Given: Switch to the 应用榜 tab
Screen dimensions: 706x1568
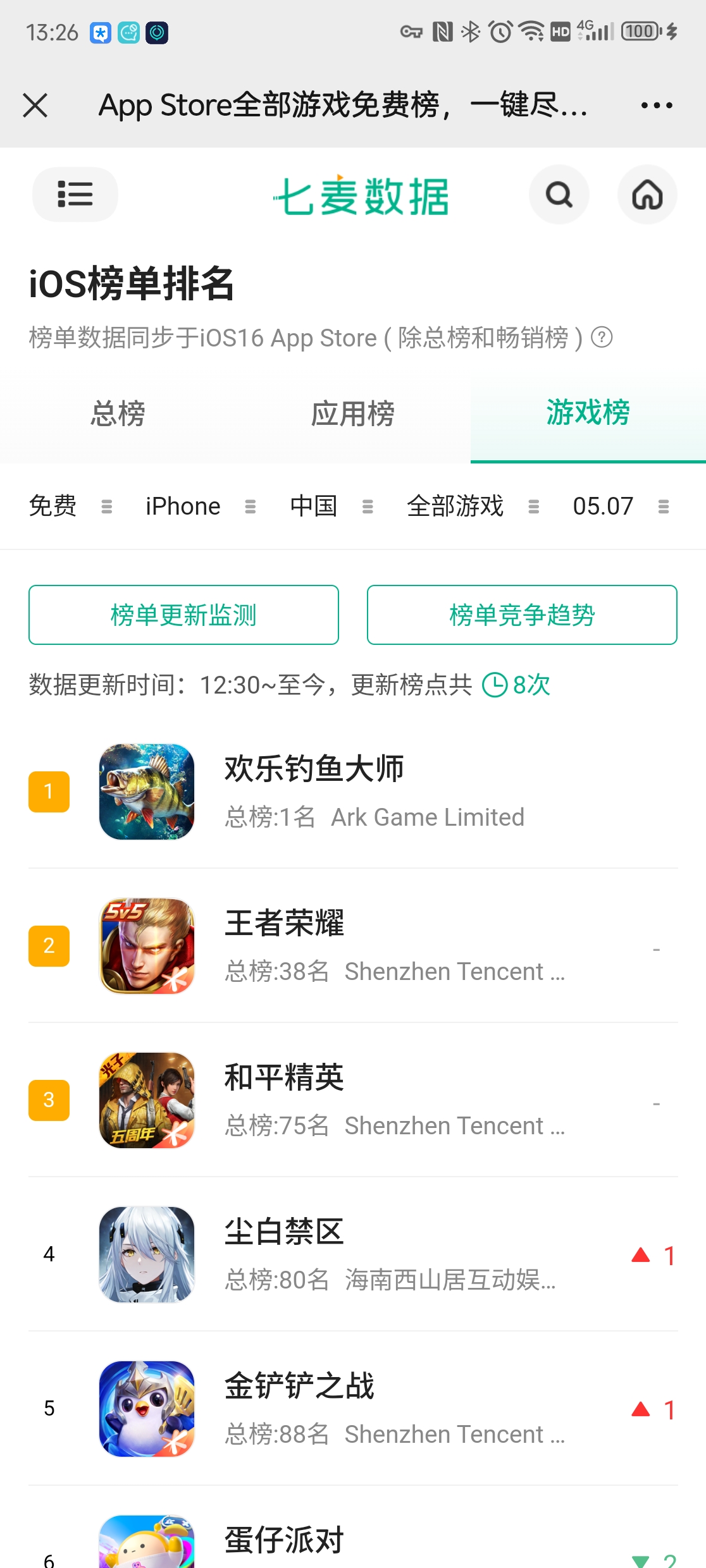Looking at the screenshot, I should (x=353, y=415).
